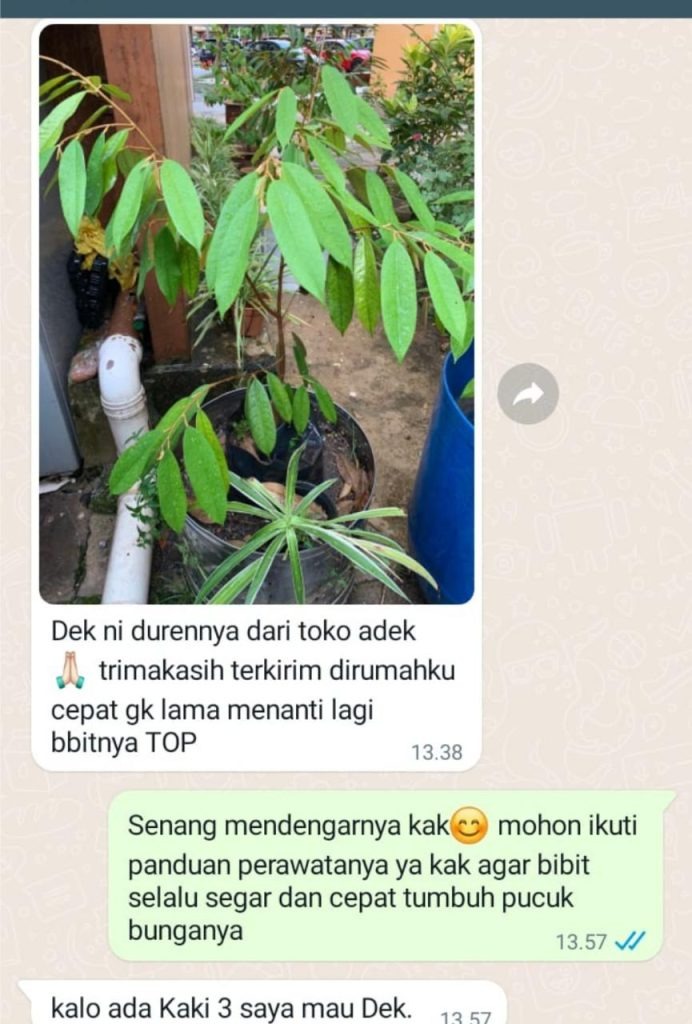Viewport: 692px width, 1024px height.
Task: Forward the photo using the arrow icon
Action: pyautogui.click(x=528, y=394)
